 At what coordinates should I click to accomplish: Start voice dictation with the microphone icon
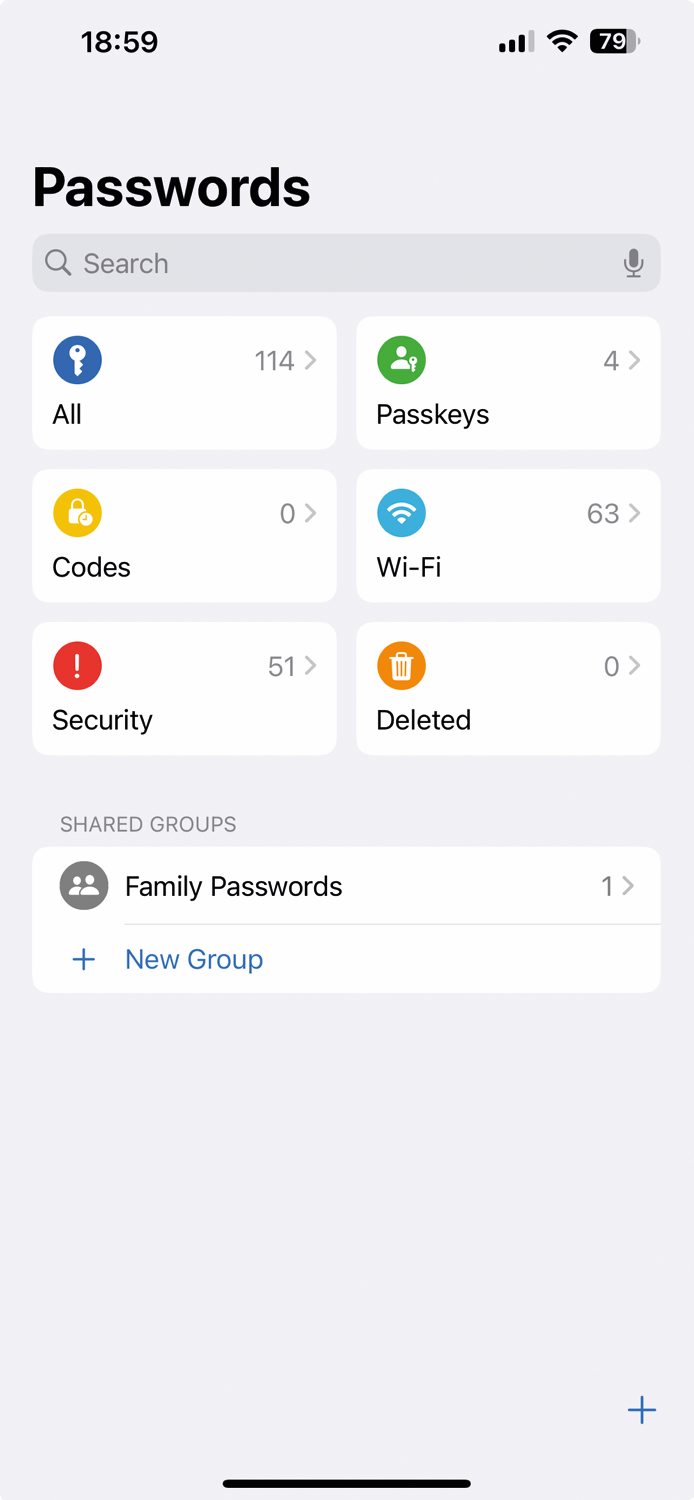(x=633, y=263)
